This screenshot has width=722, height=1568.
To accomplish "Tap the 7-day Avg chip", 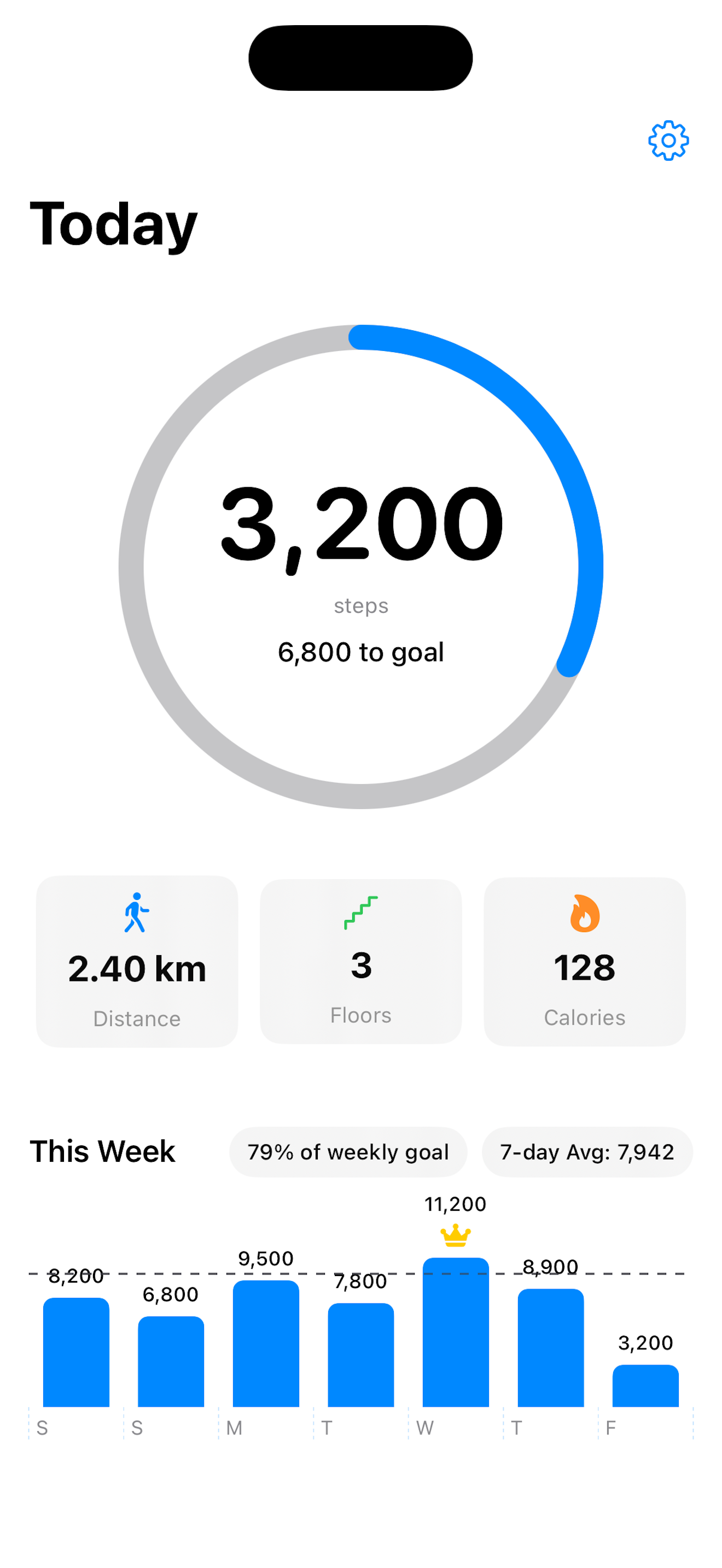I will (x=587, y=1151).
